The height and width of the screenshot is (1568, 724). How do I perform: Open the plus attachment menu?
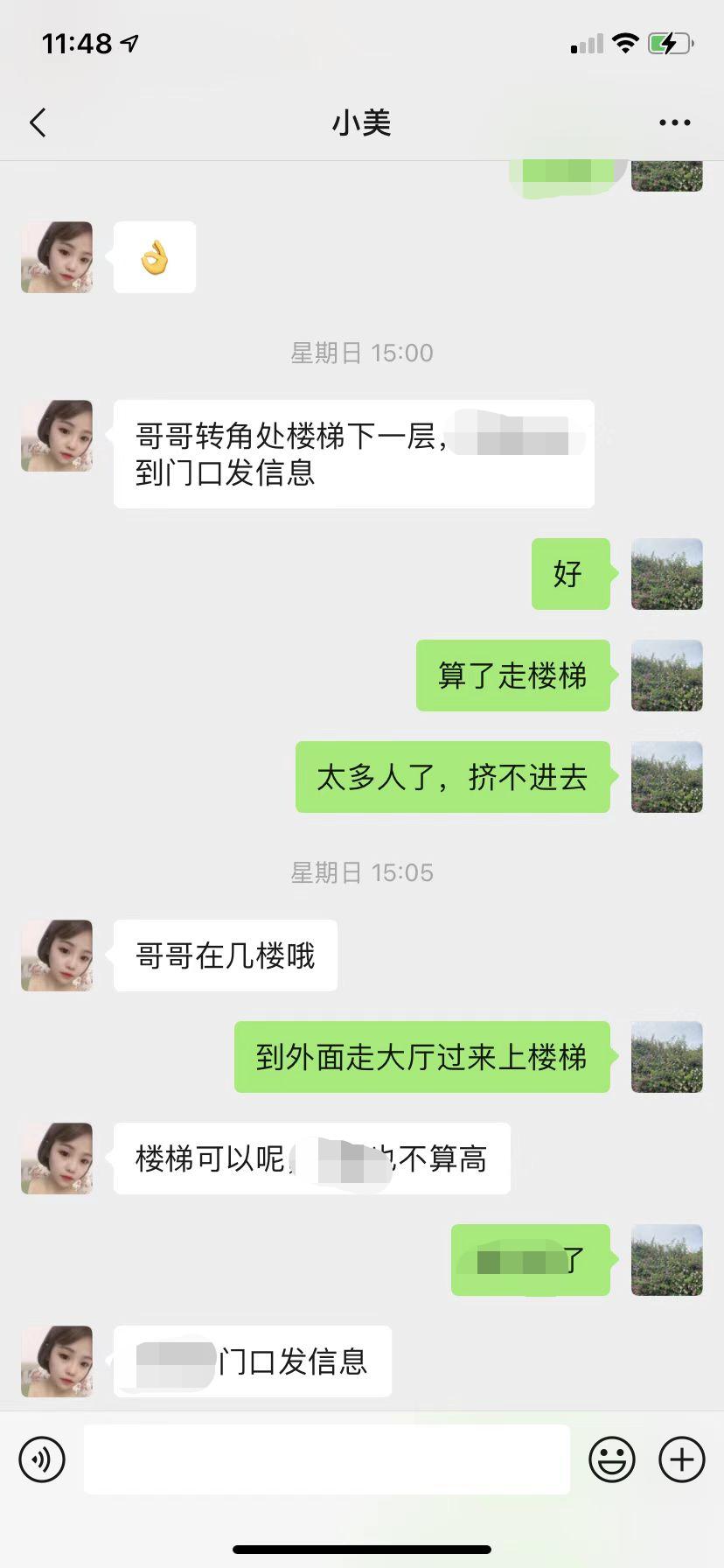[682, 1459]
